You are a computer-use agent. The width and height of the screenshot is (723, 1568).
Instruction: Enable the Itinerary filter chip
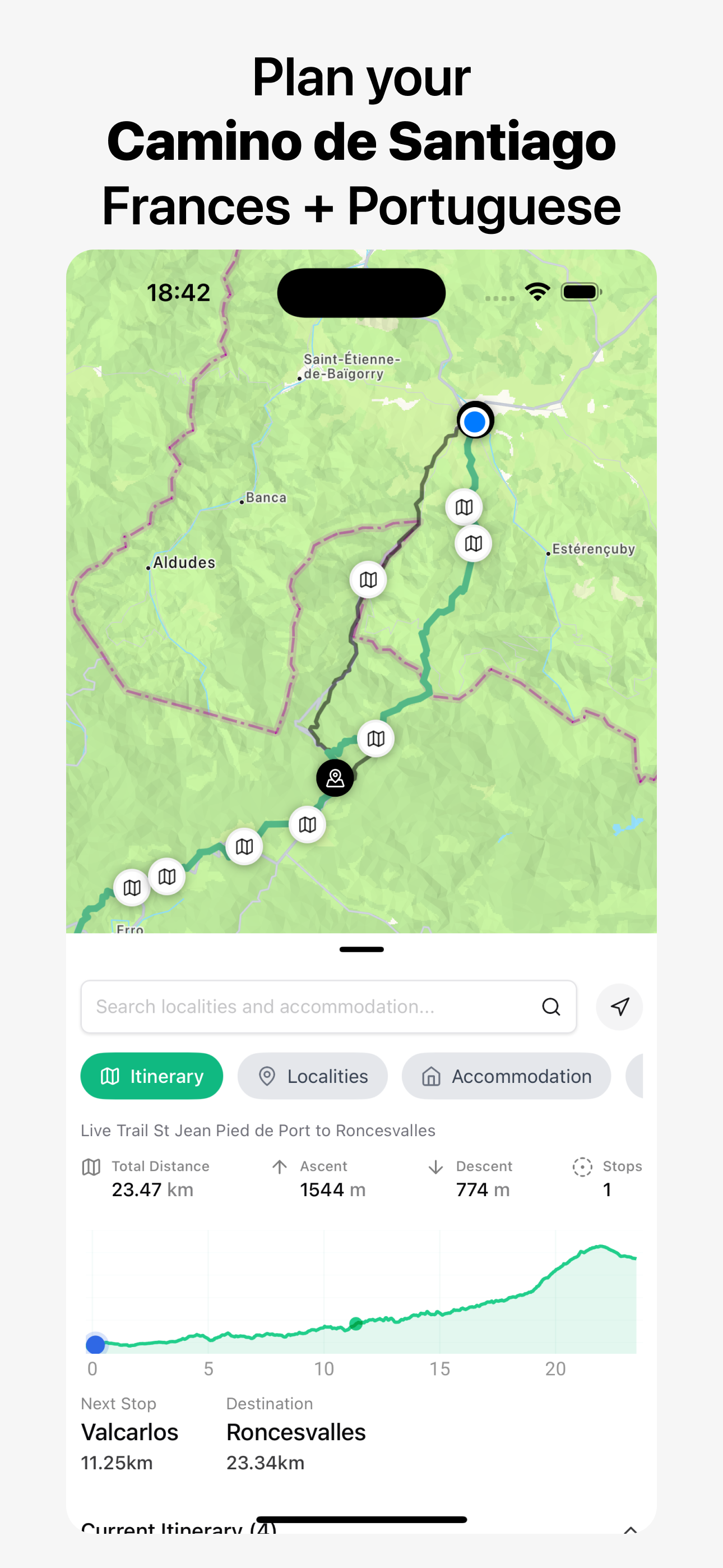point(151,1076)
